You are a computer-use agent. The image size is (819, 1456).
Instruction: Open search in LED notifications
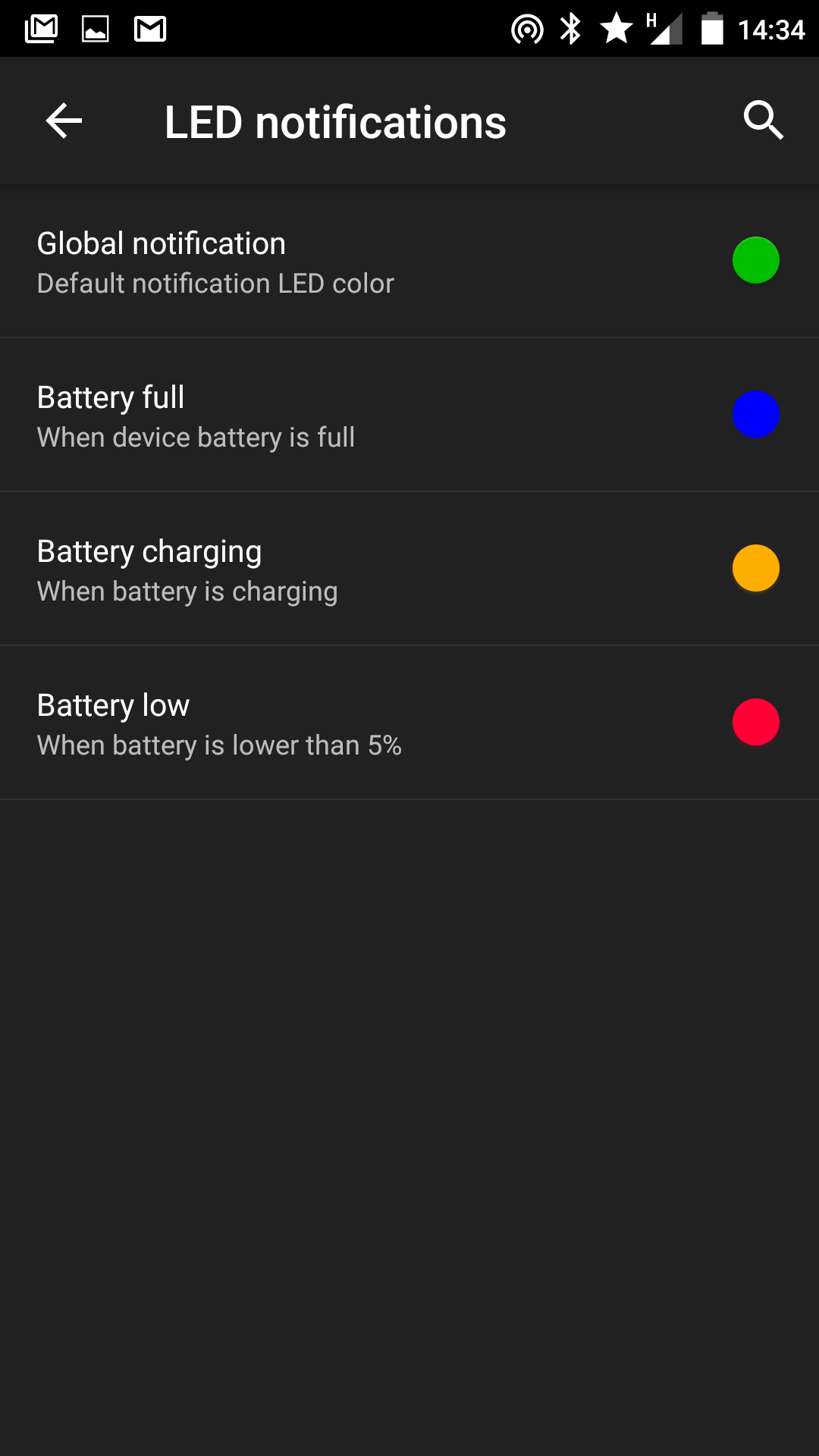(x=763, y=121)
